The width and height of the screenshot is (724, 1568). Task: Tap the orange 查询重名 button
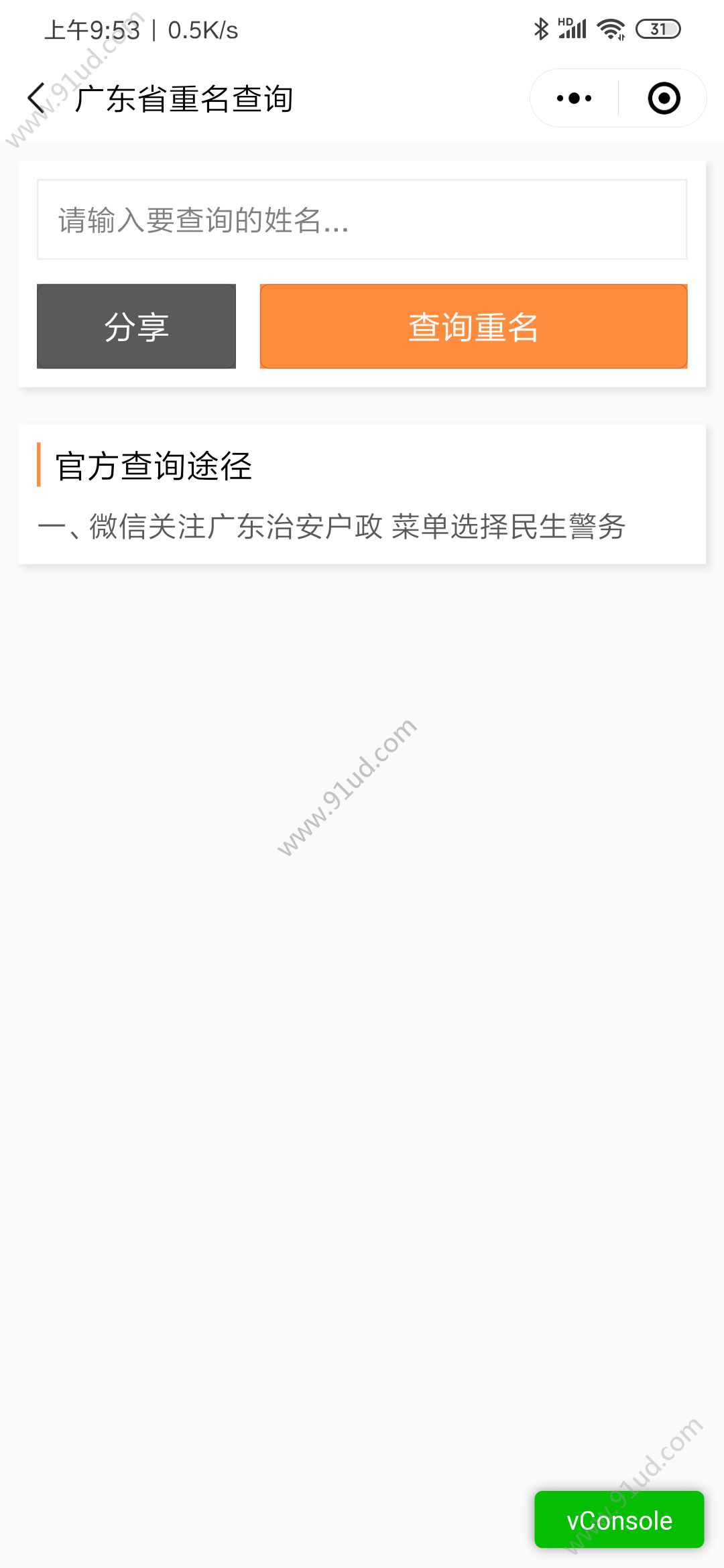click(x=473, y=326)
